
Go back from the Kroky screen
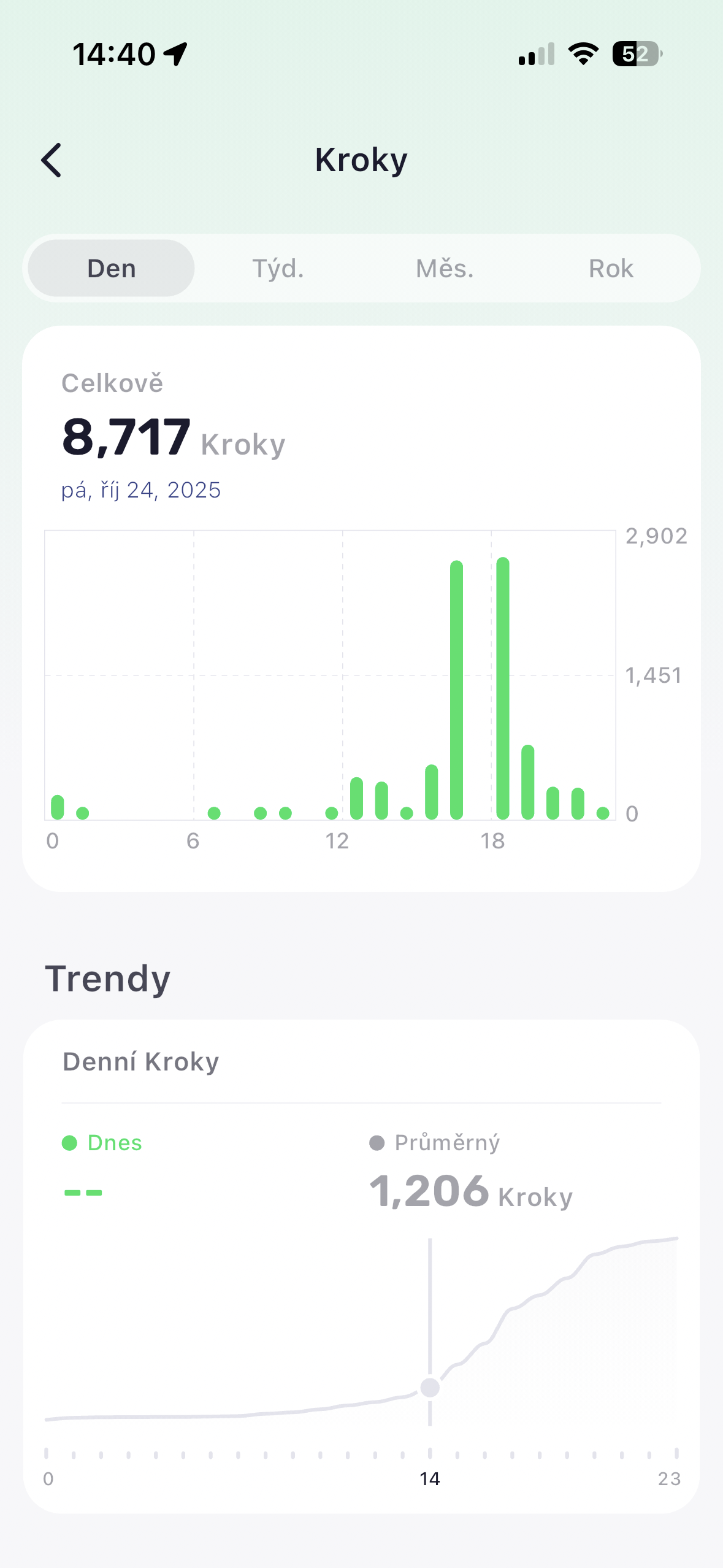[52, 160]
